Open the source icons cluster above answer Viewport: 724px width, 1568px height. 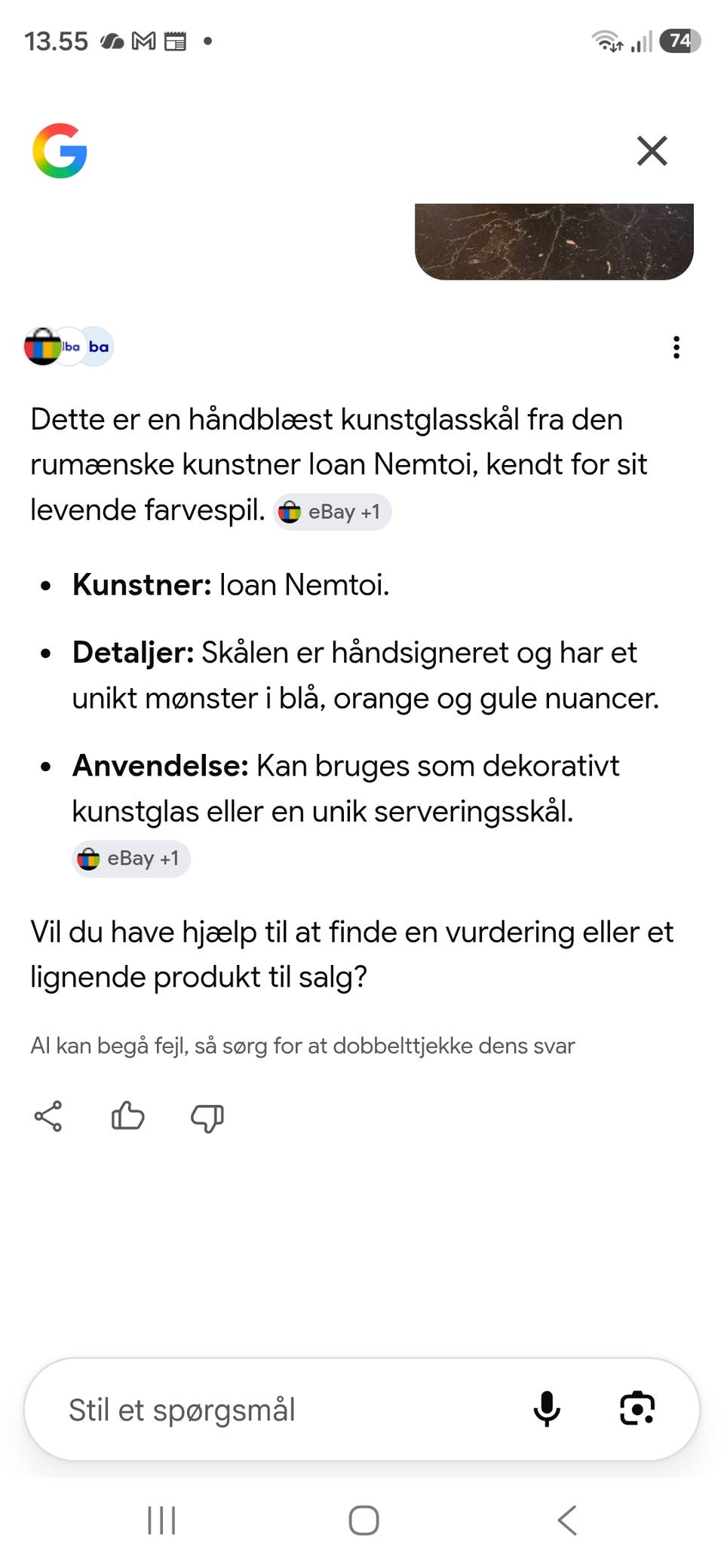[x=69, y=347]
